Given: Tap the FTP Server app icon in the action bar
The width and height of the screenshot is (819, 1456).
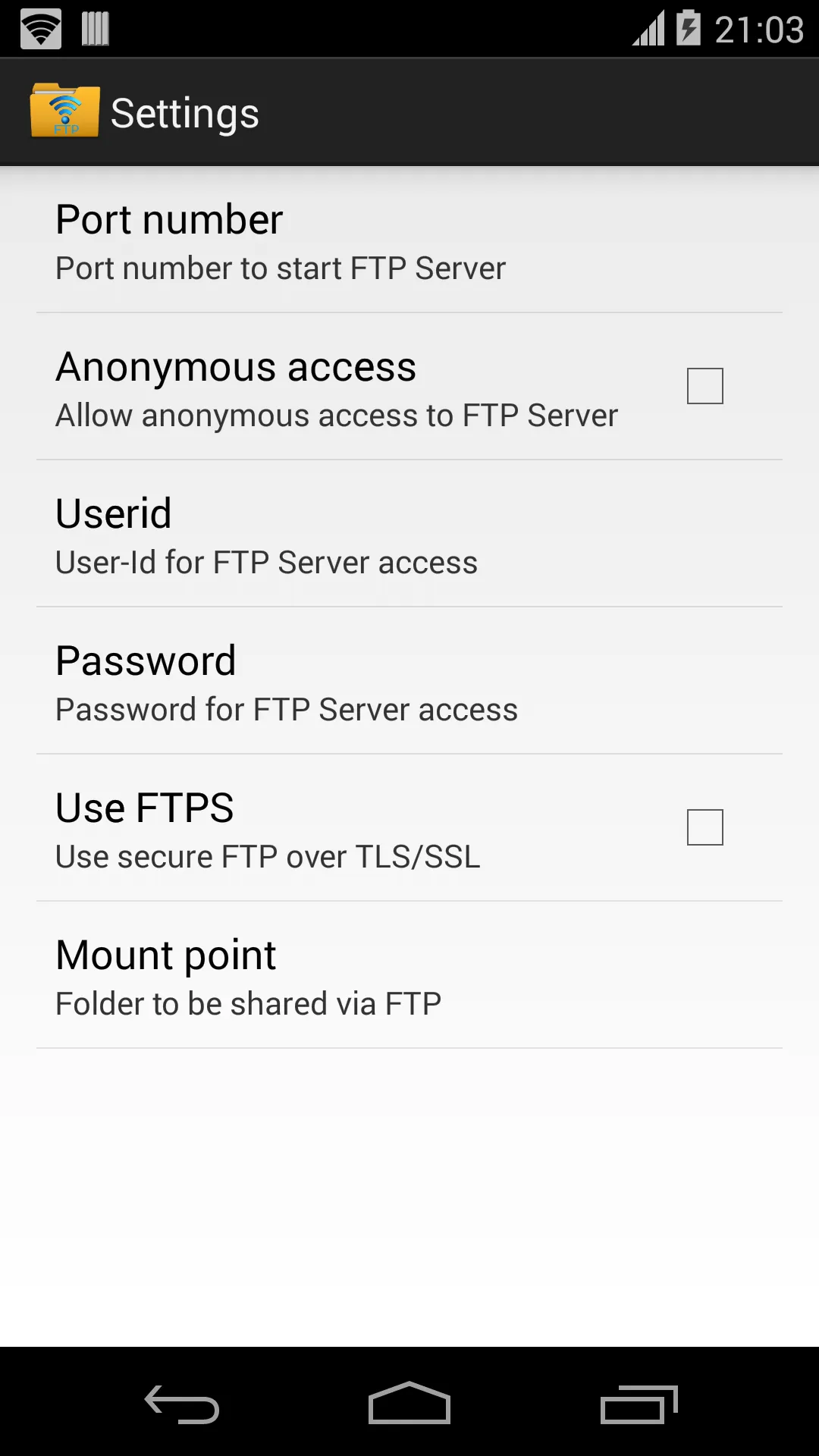Looking at the screenshot, I should pos(64,112).
